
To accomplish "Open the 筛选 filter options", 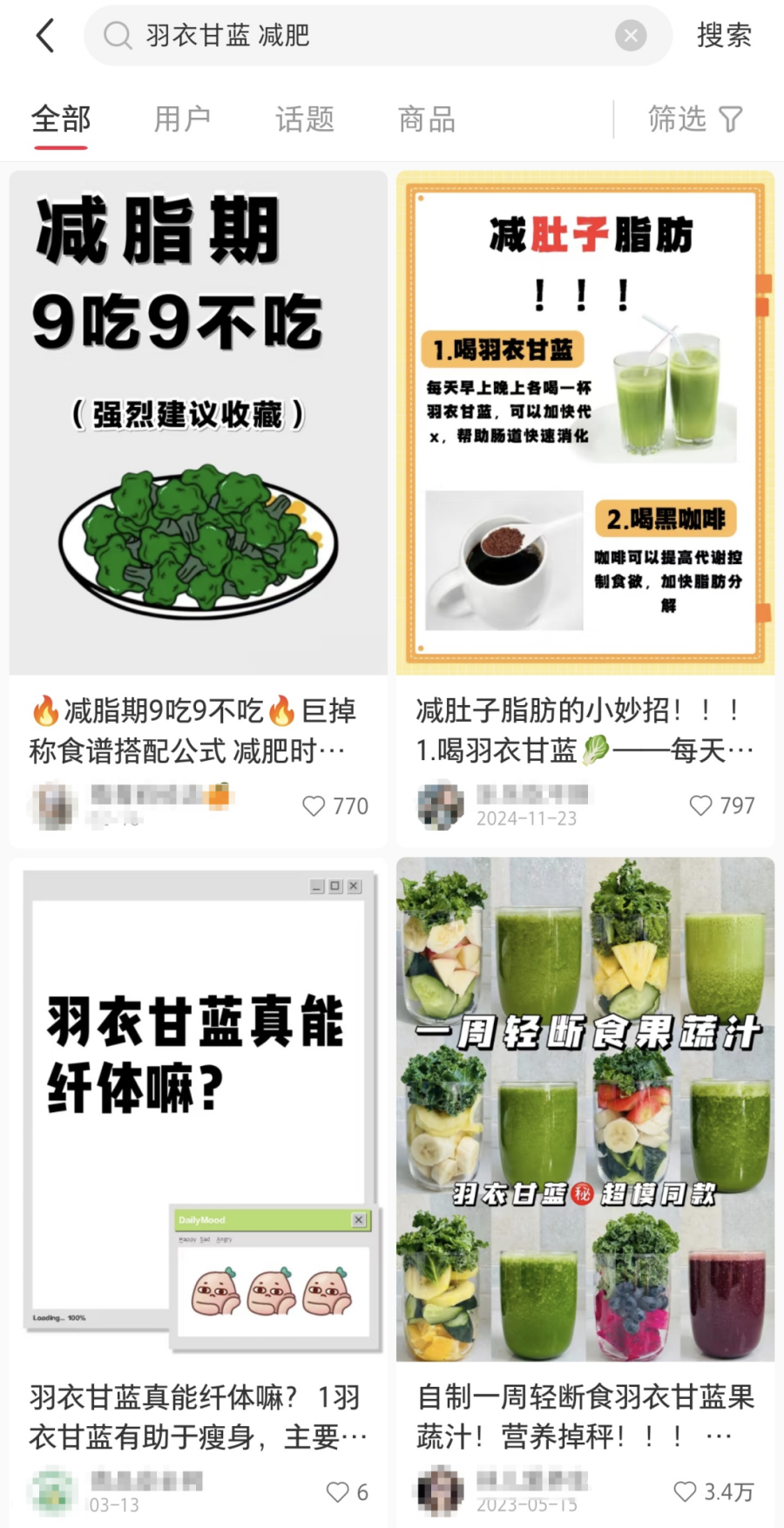I will click(x=694, y=119).
